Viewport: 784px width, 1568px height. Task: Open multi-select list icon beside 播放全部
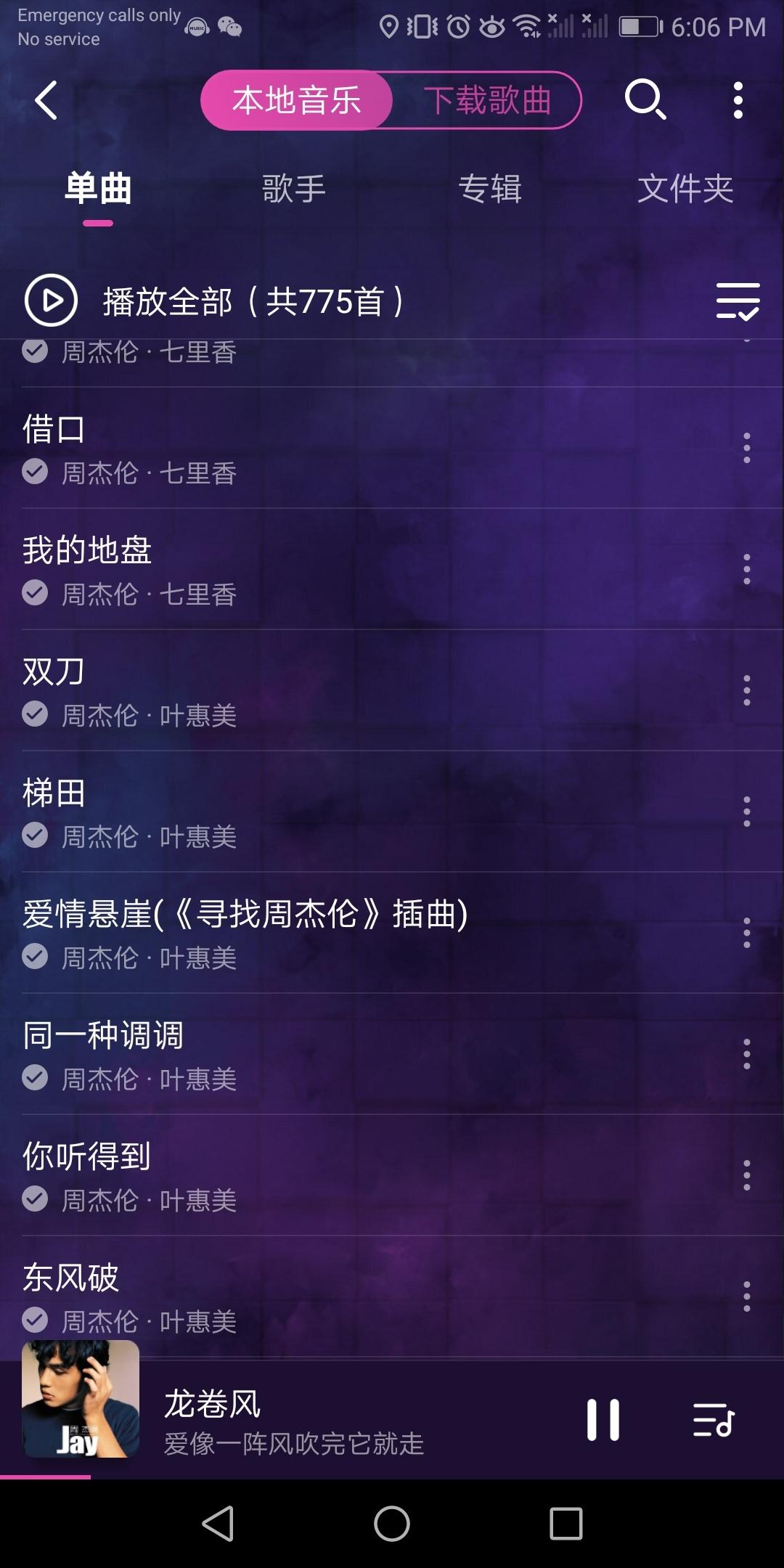[x=738, y=301]
